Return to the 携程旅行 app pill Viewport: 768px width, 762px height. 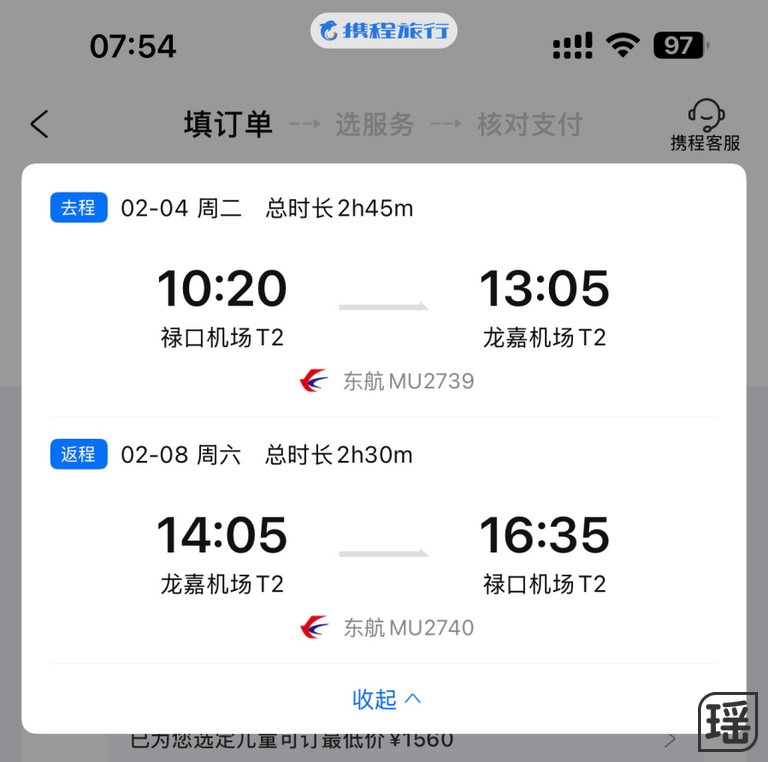(x=384, y=30)
